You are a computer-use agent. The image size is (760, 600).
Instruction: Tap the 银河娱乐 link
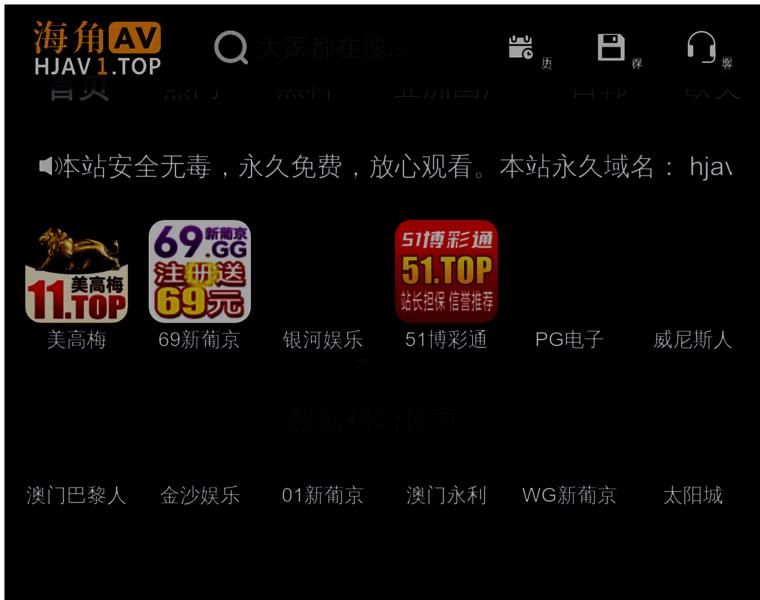(x=322, y=340)
